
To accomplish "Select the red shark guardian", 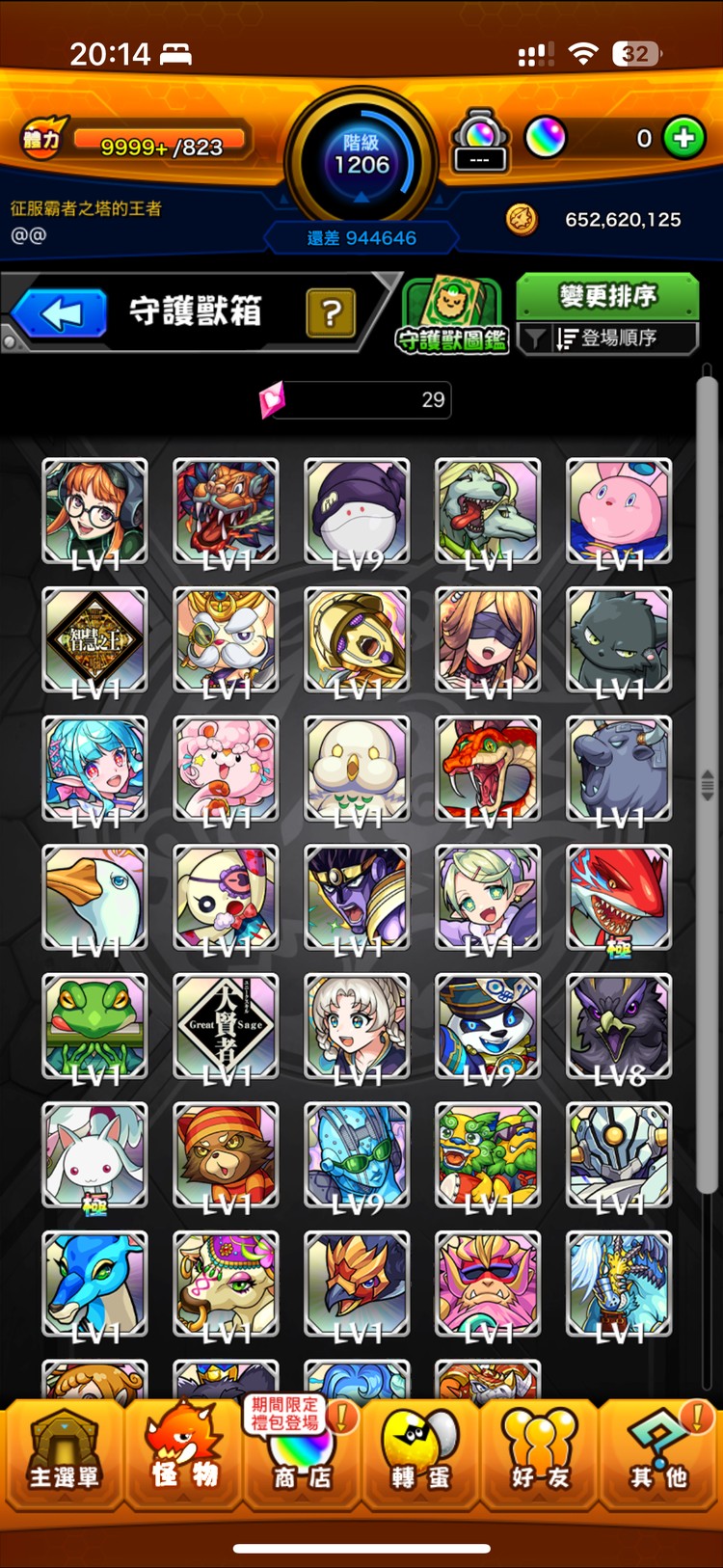I will point(619,897).
